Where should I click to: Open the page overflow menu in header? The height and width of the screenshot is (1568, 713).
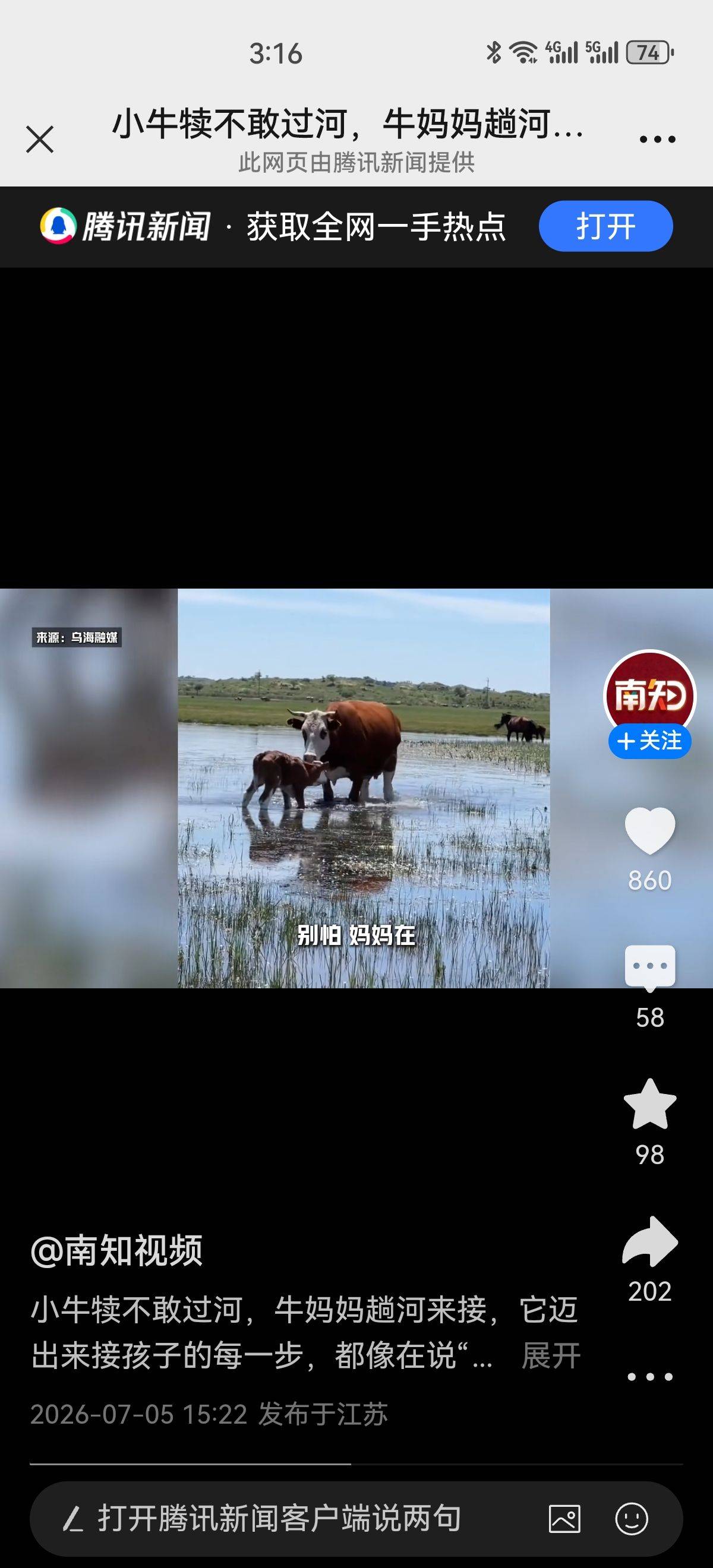(658, 140)
